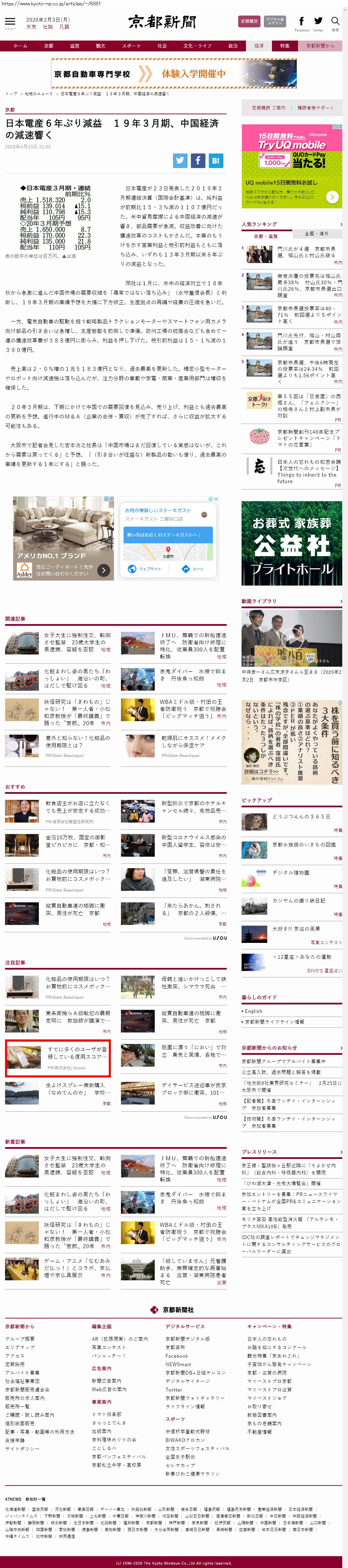This screenshot has width=348, height=1568.
Task: Share the article on Facebook
Action: 198,161
